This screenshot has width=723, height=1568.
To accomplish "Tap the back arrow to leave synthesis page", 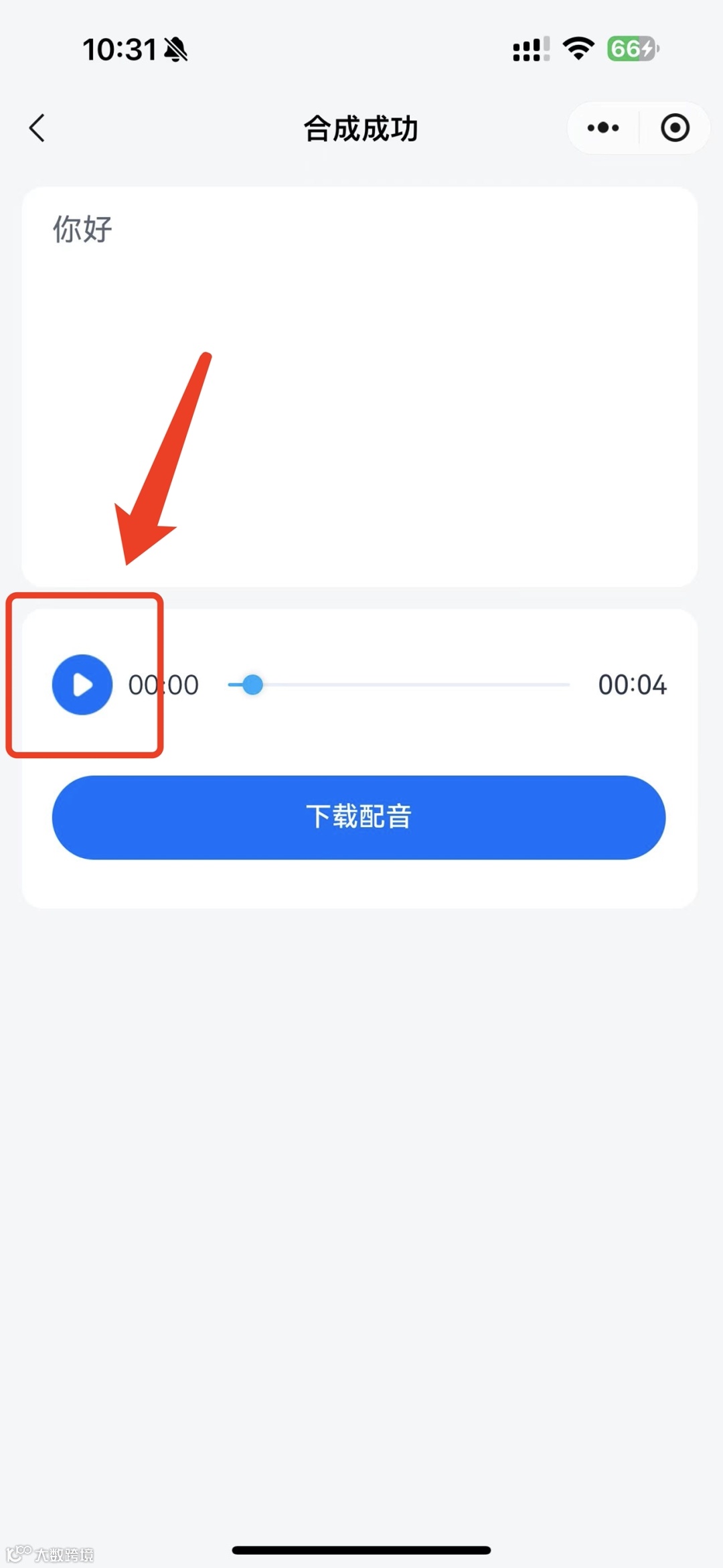I will click(x=37, y=128).
